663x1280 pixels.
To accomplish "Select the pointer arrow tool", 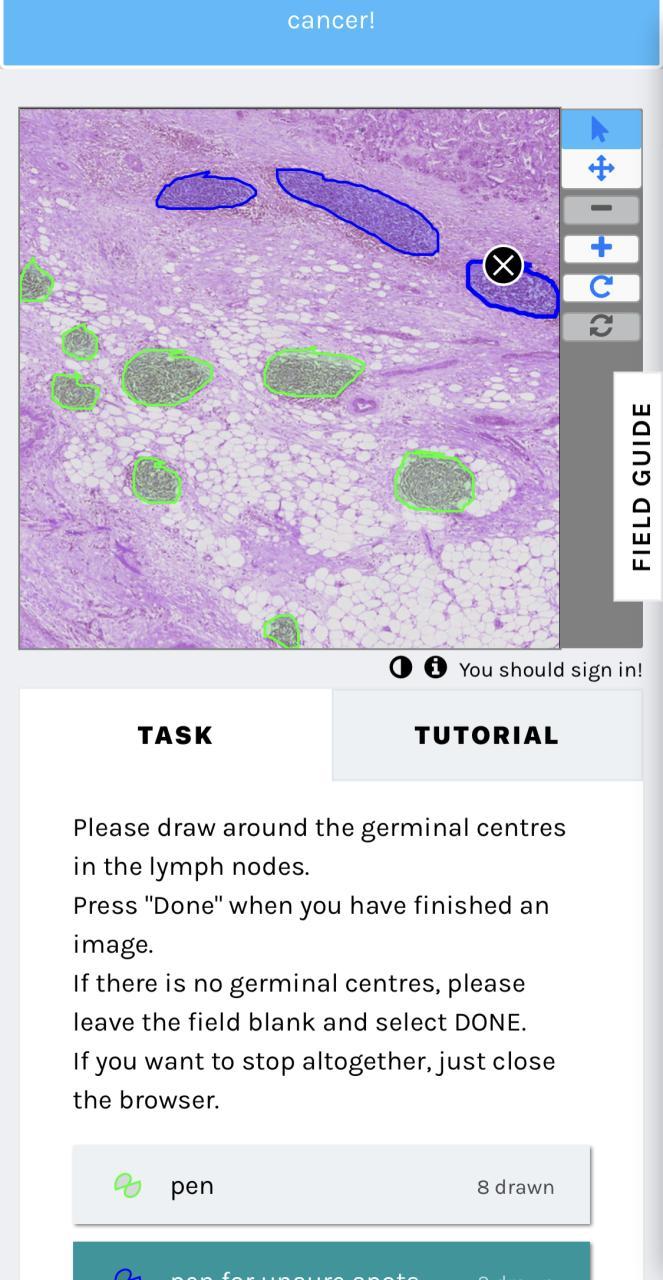I will pos(600,130).
